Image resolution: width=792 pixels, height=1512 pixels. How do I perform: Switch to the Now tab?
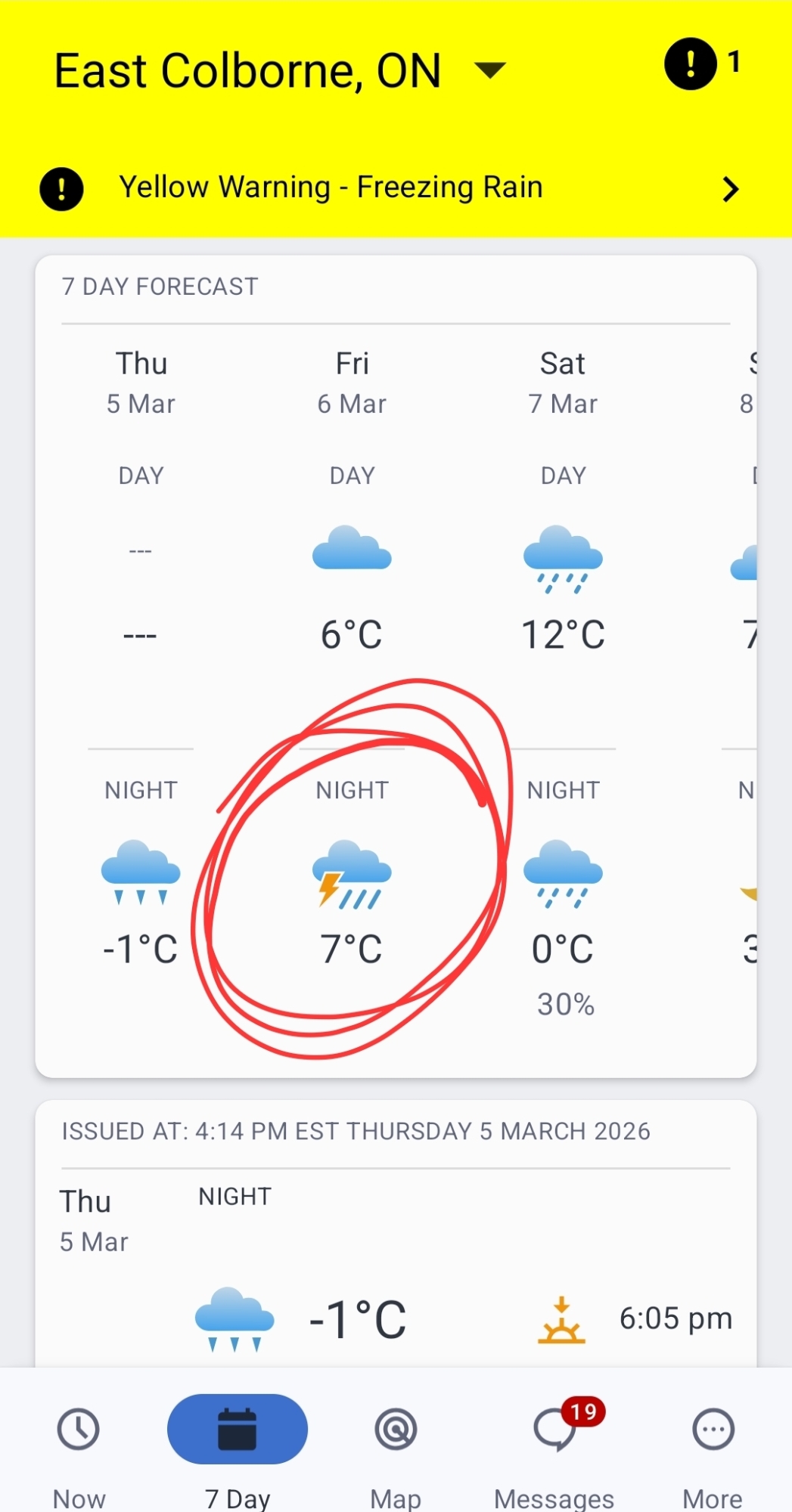pos(79,1452)
